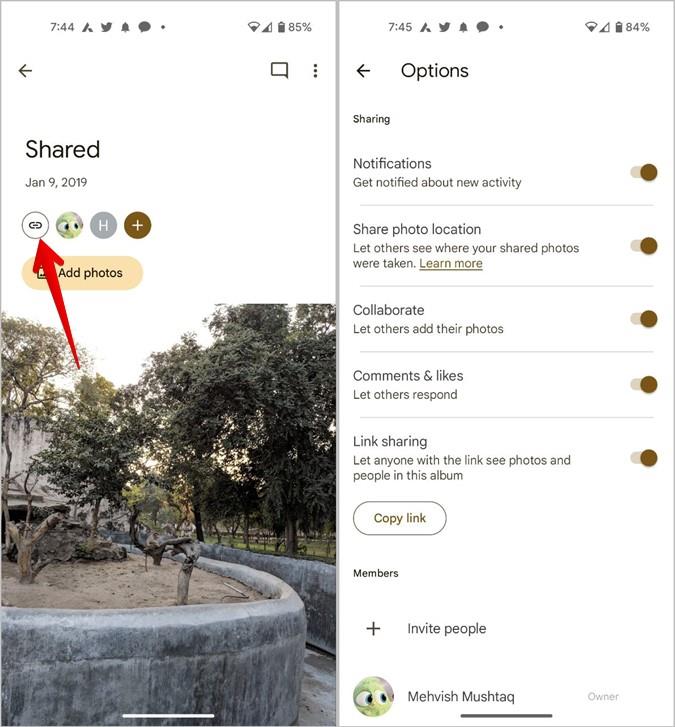
Task: Open the album comments icon
Action: (279, 71)
